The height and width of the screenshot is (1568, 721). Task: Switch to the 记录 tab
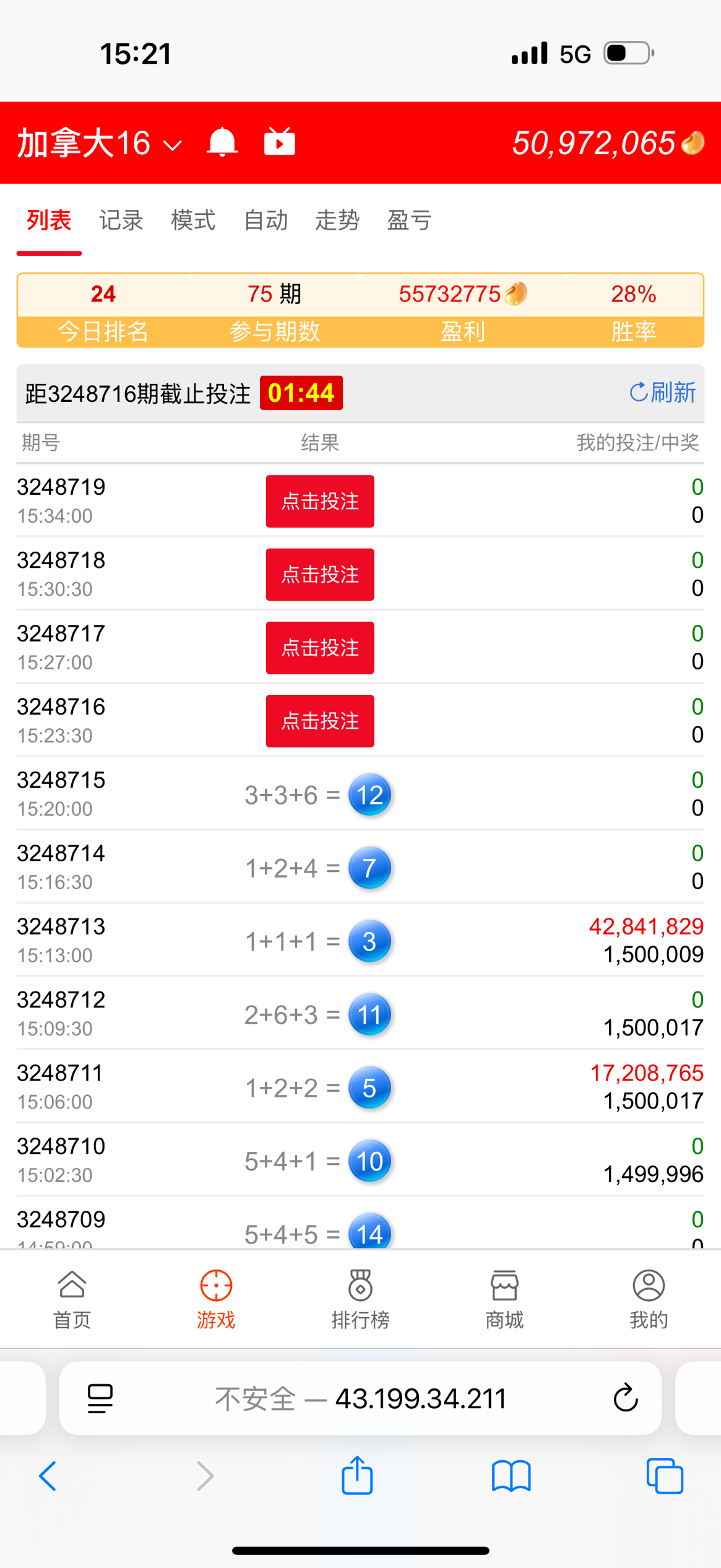121,220
